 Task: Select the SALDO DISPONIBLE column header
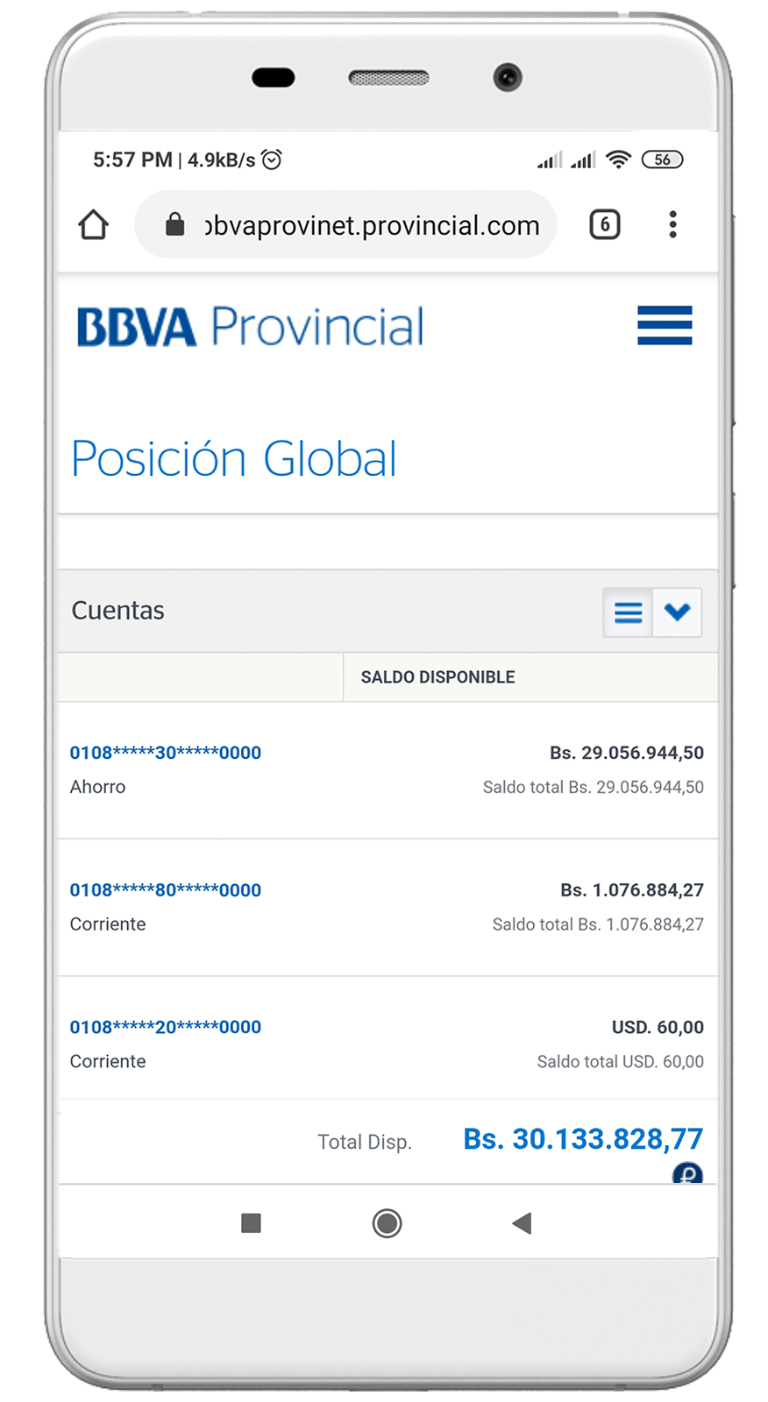pyautogui.click(x=437, y=677)
